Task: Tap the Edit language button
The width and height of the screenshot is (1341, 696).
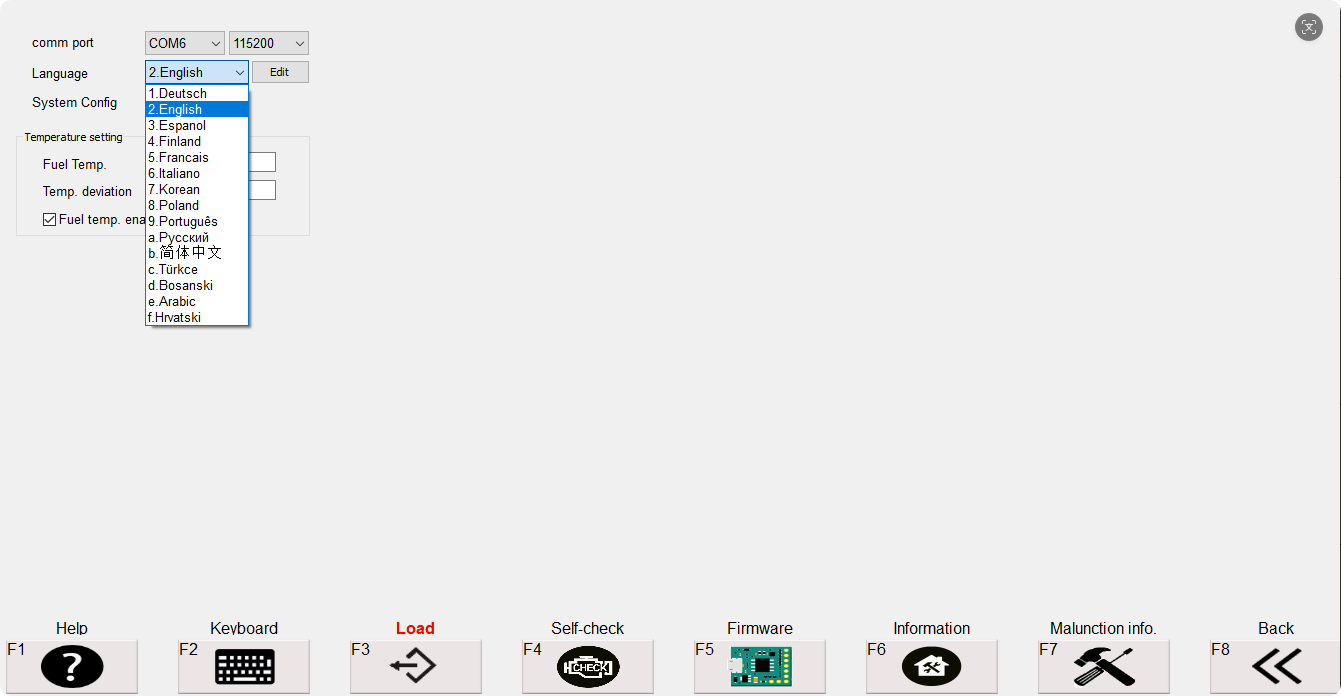Action: 280,72
